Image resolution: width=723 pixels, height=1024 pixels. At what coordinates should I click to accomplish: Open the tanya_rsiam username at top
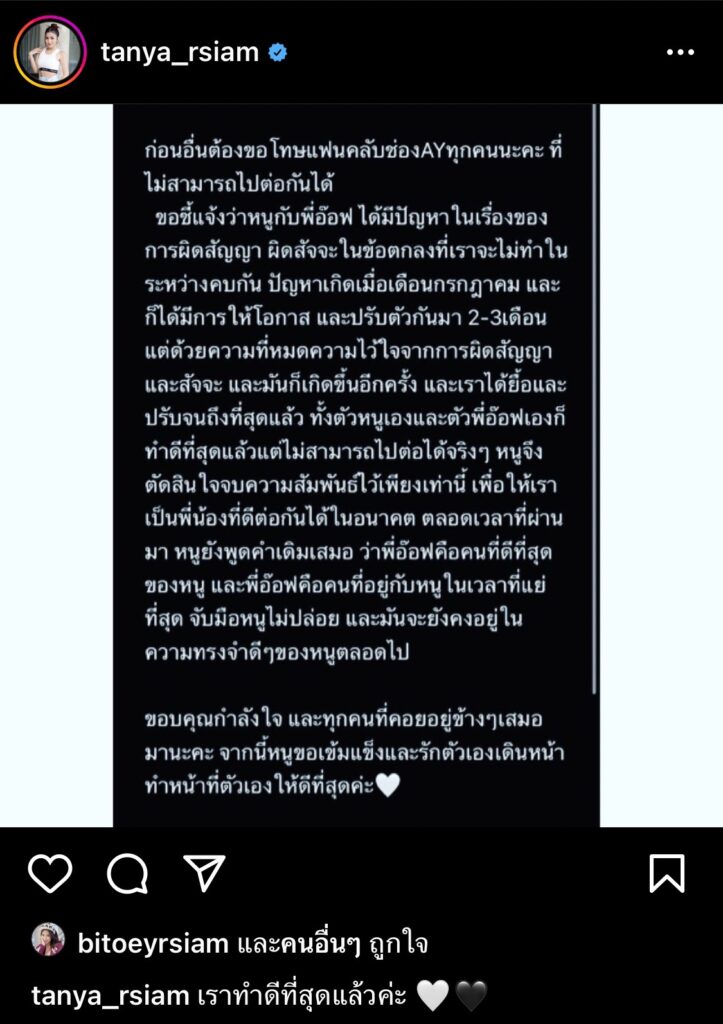click(180, 52)
